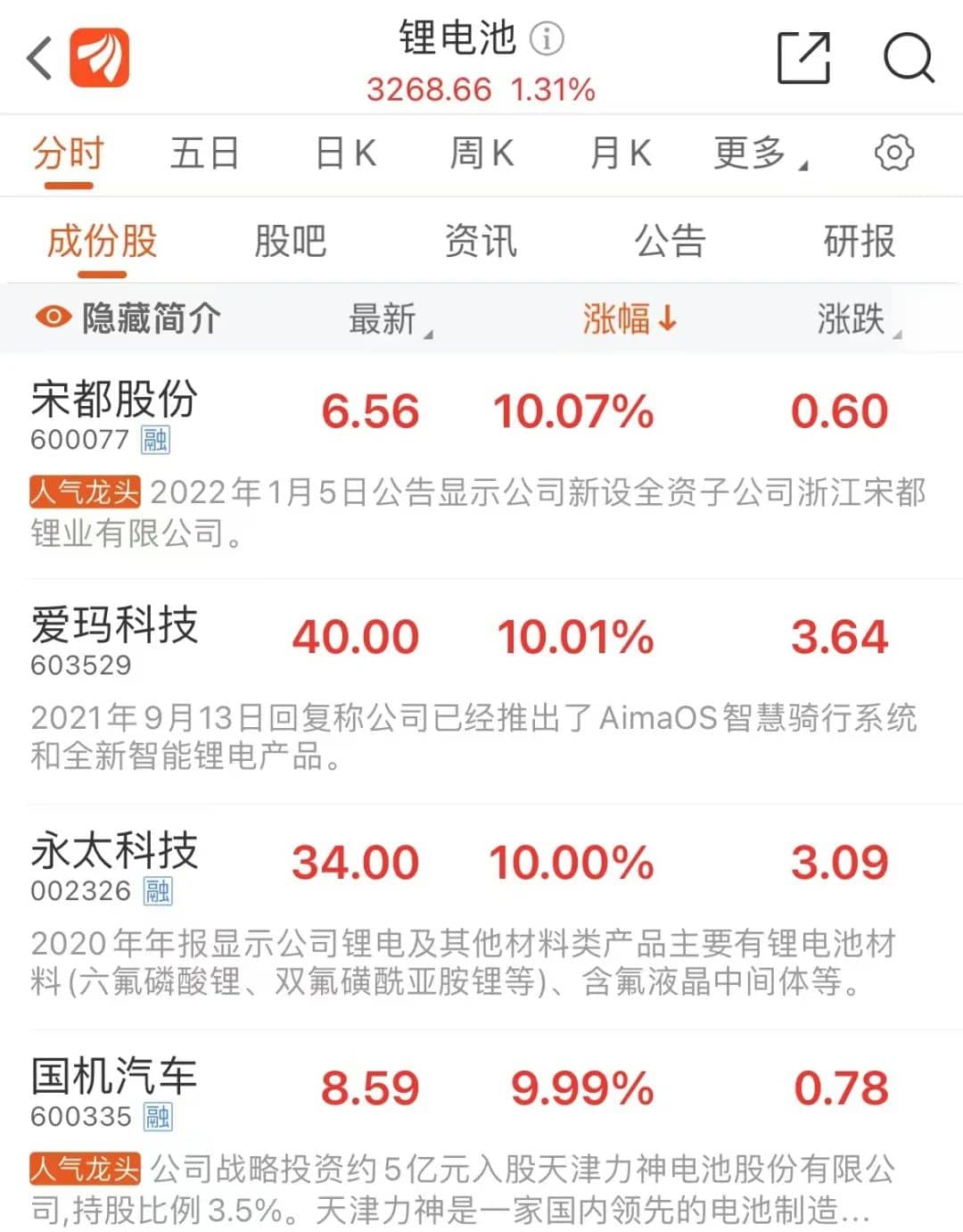Open 永太科技 stock details
Image resolution: width=963 pixels, height=1232 pixels.
click(114, 851)
